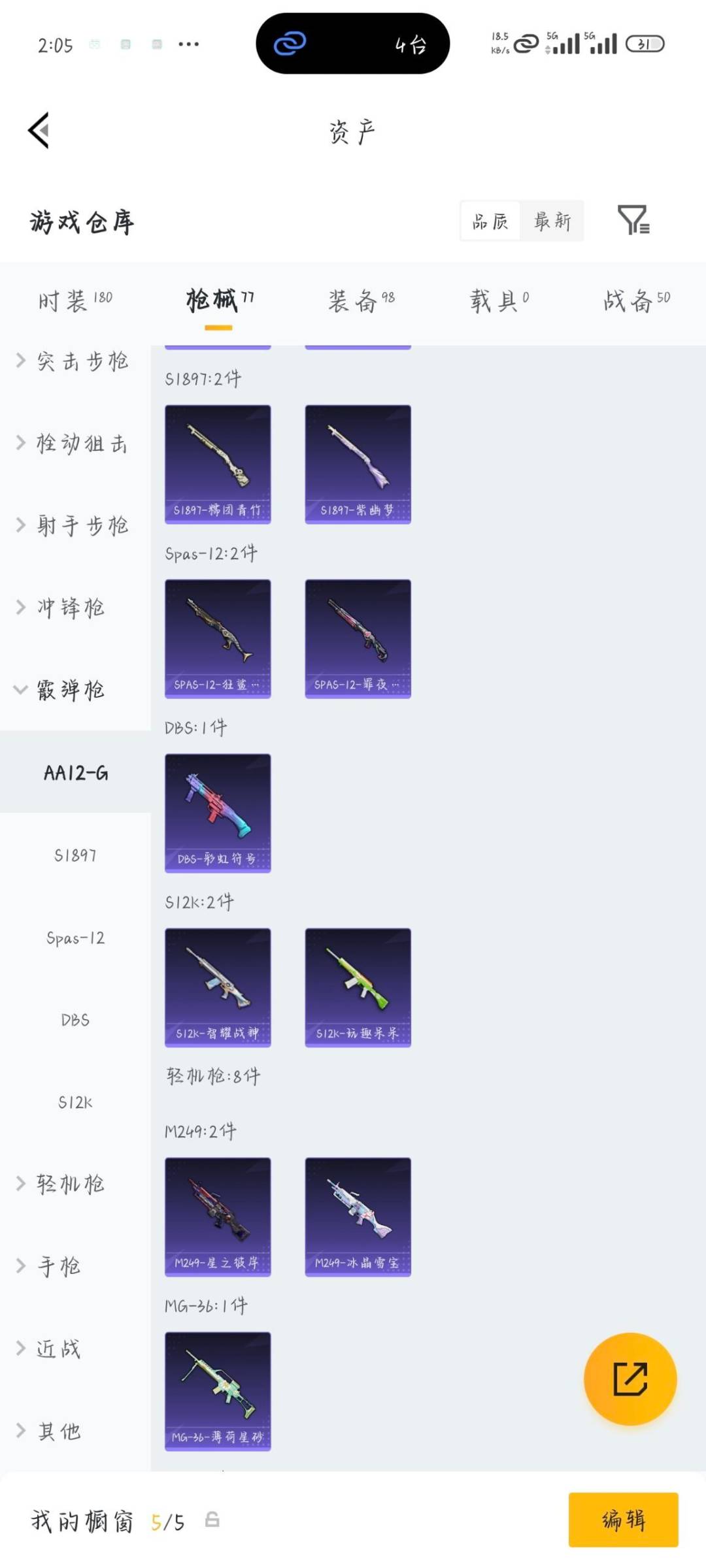Expand the 轻机枪 category
The image size is (706, 1568).
click(71, 1184)
